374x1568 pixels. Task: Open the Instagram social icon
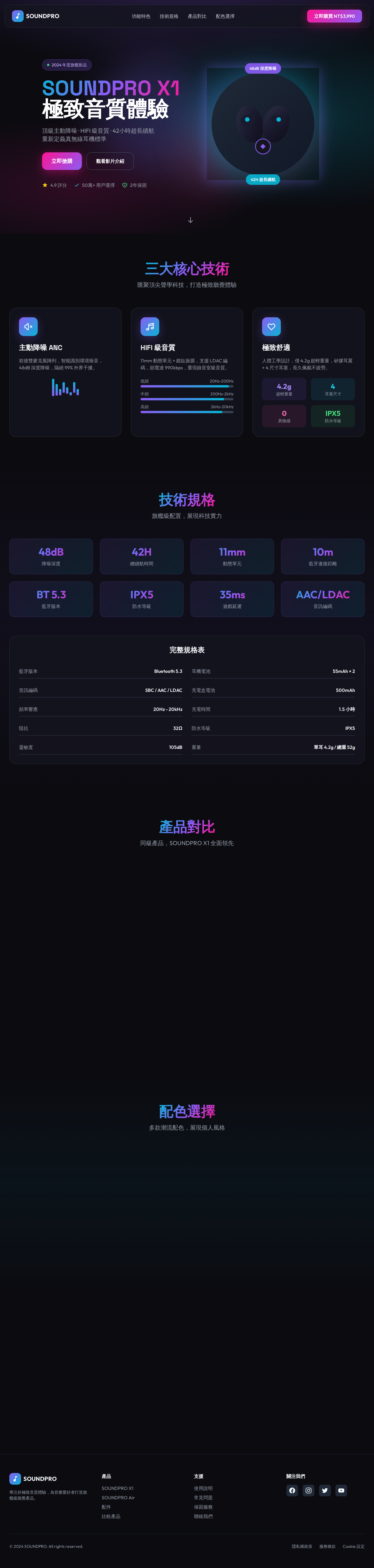click(x=308, y=1491)
